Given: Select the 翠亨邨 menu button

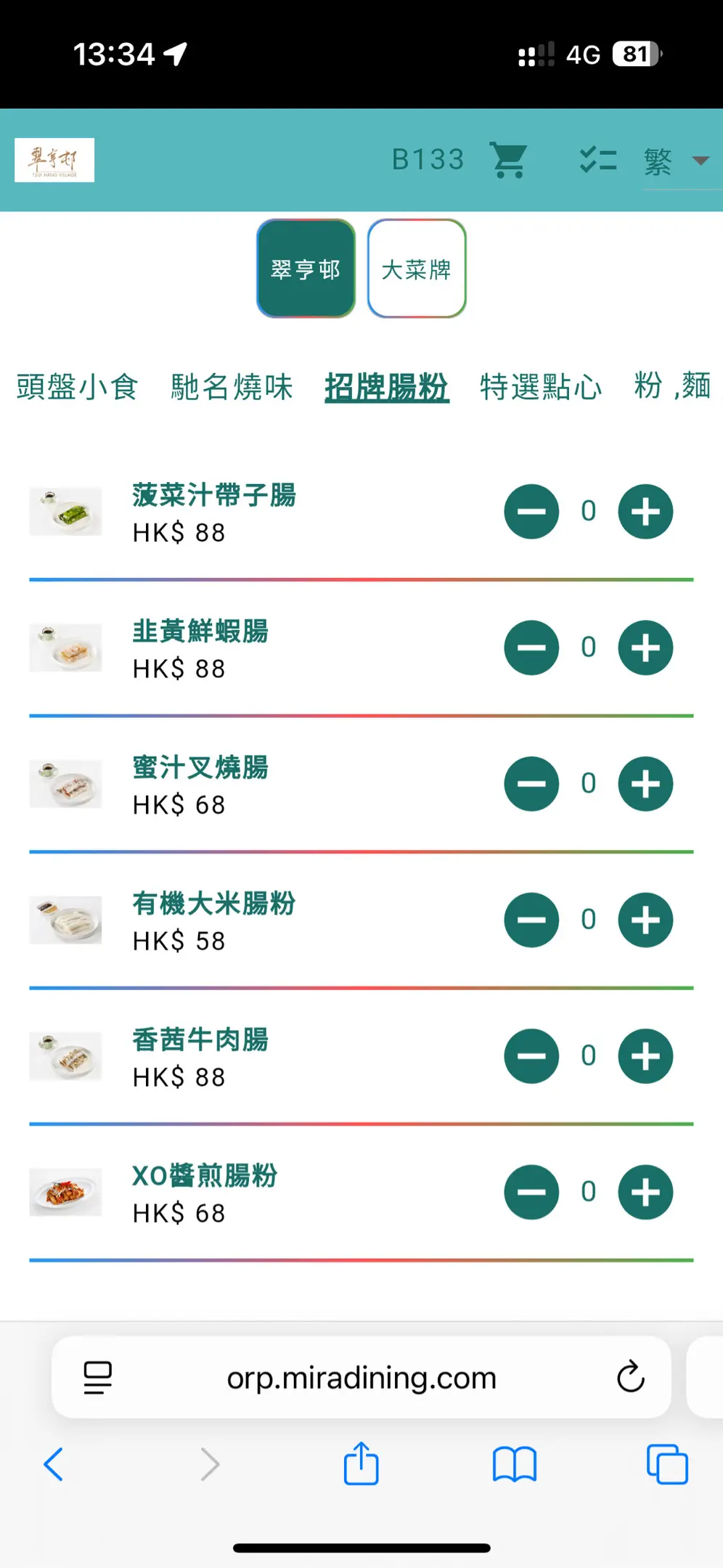Looking at the screenshot, I should coord(306,269).
